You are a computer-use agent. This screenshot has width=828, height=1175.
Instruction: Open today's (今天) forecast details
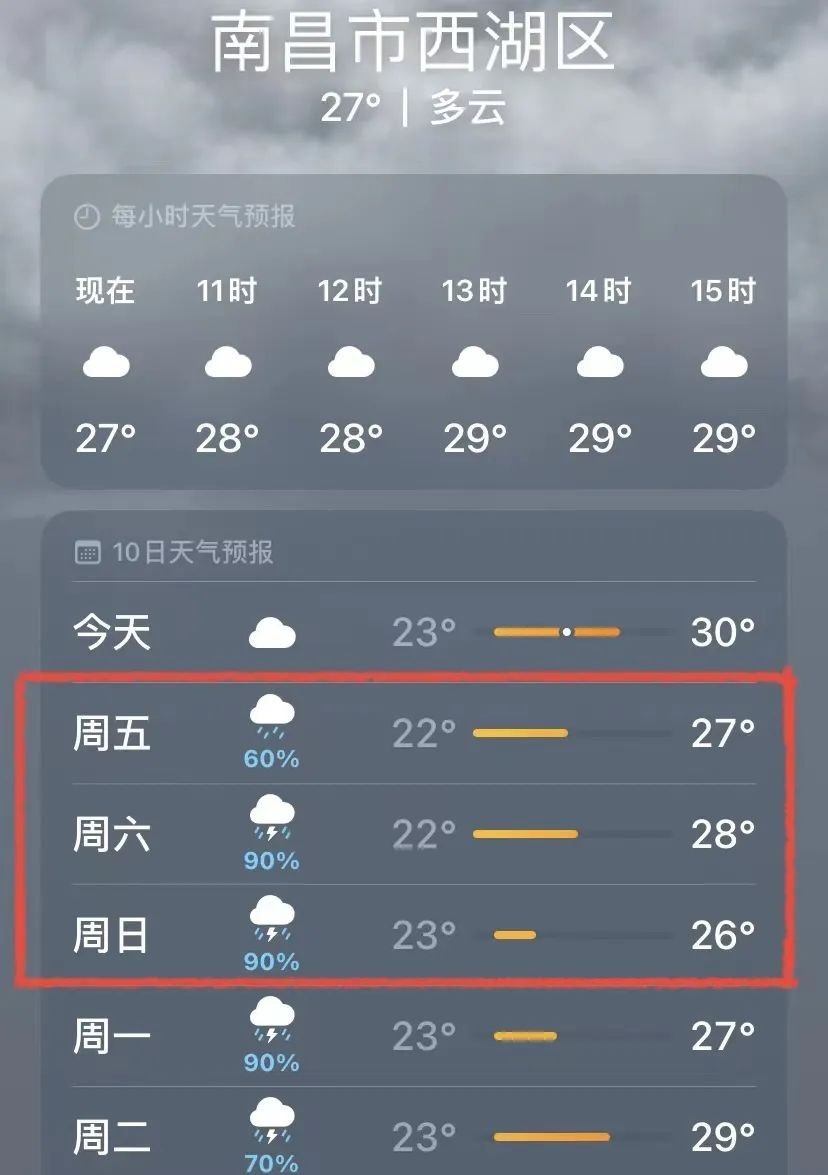coord(413,632)
